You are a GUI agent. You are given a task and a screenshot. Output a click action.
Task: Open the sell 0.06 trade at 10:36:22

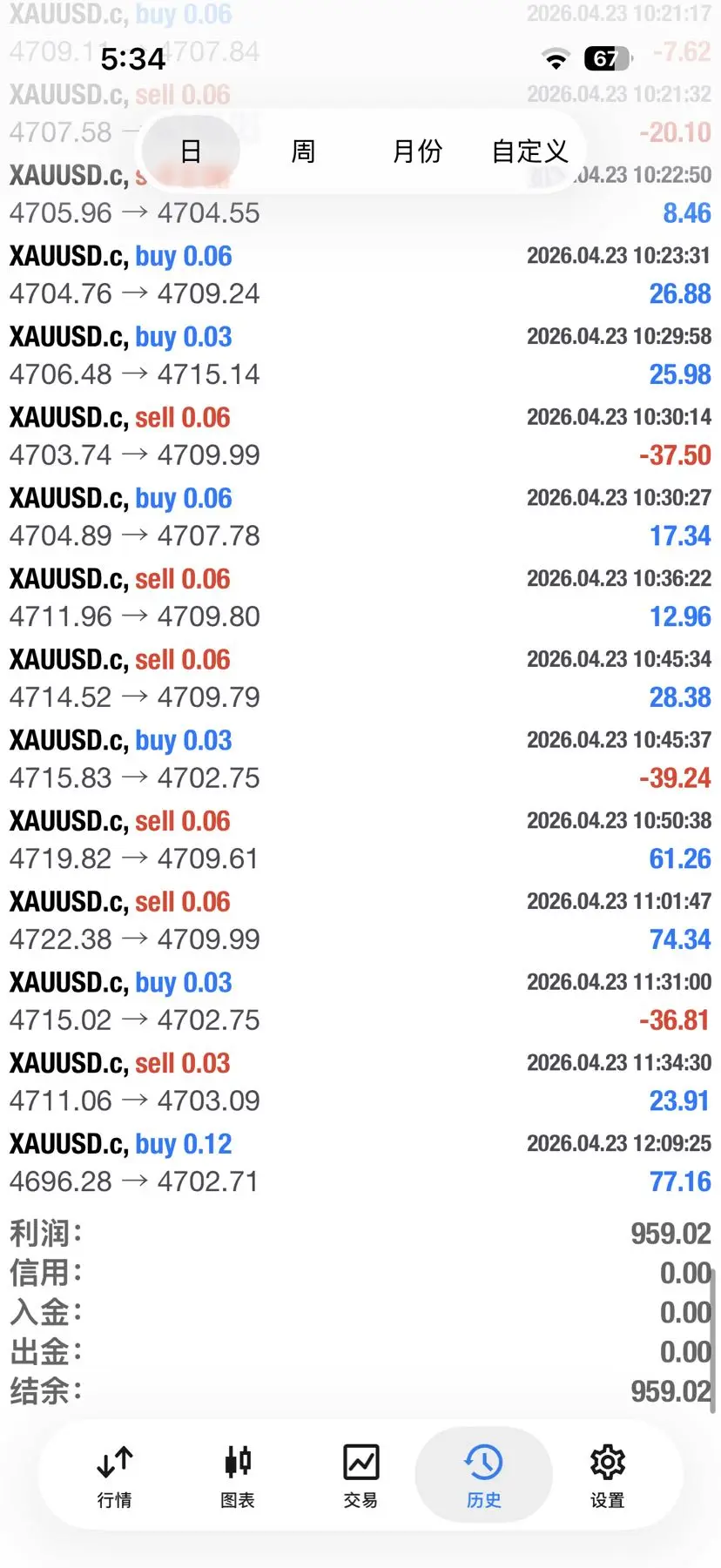coord(360,597)
